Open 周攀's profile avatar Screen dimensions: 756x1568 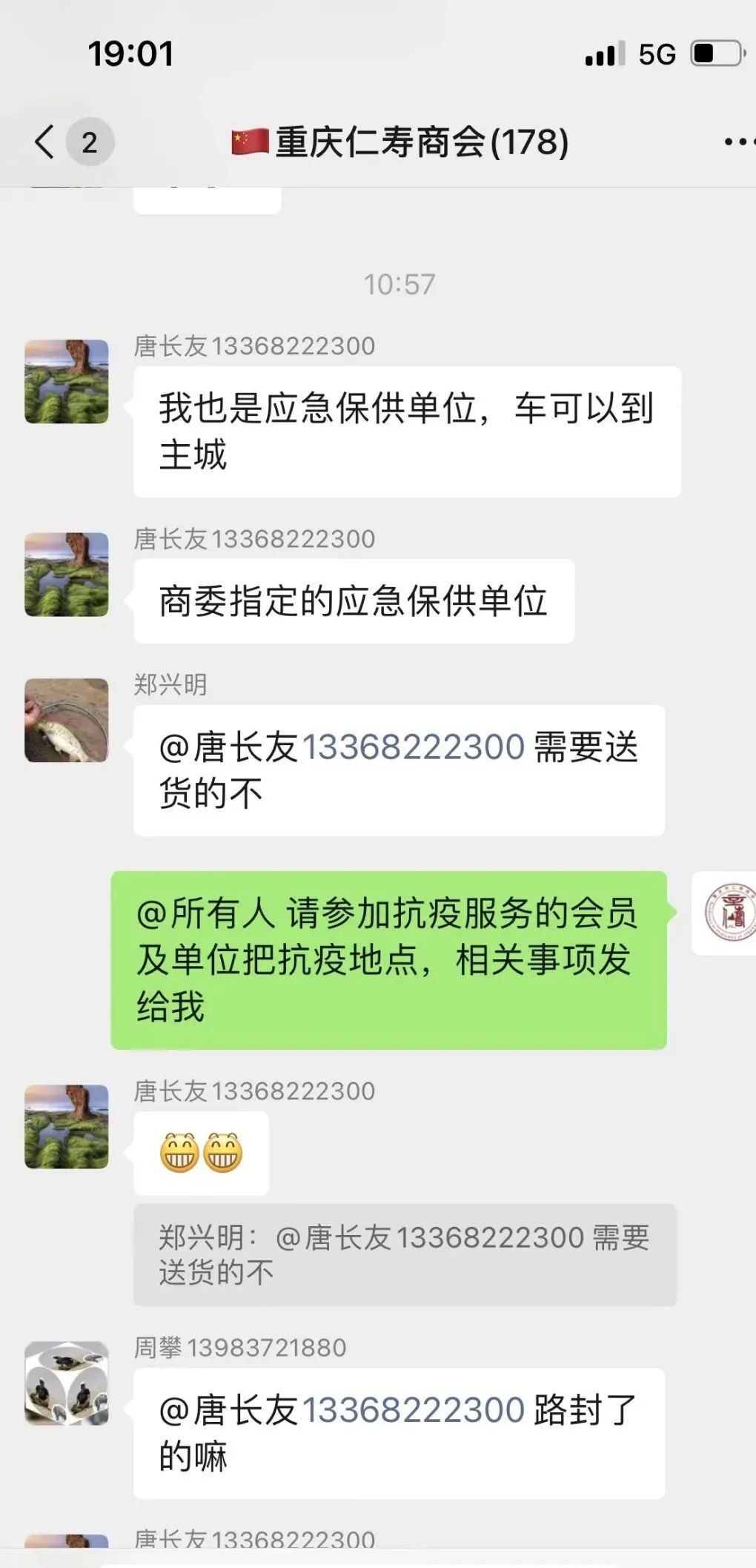(x=67, y=1383)
